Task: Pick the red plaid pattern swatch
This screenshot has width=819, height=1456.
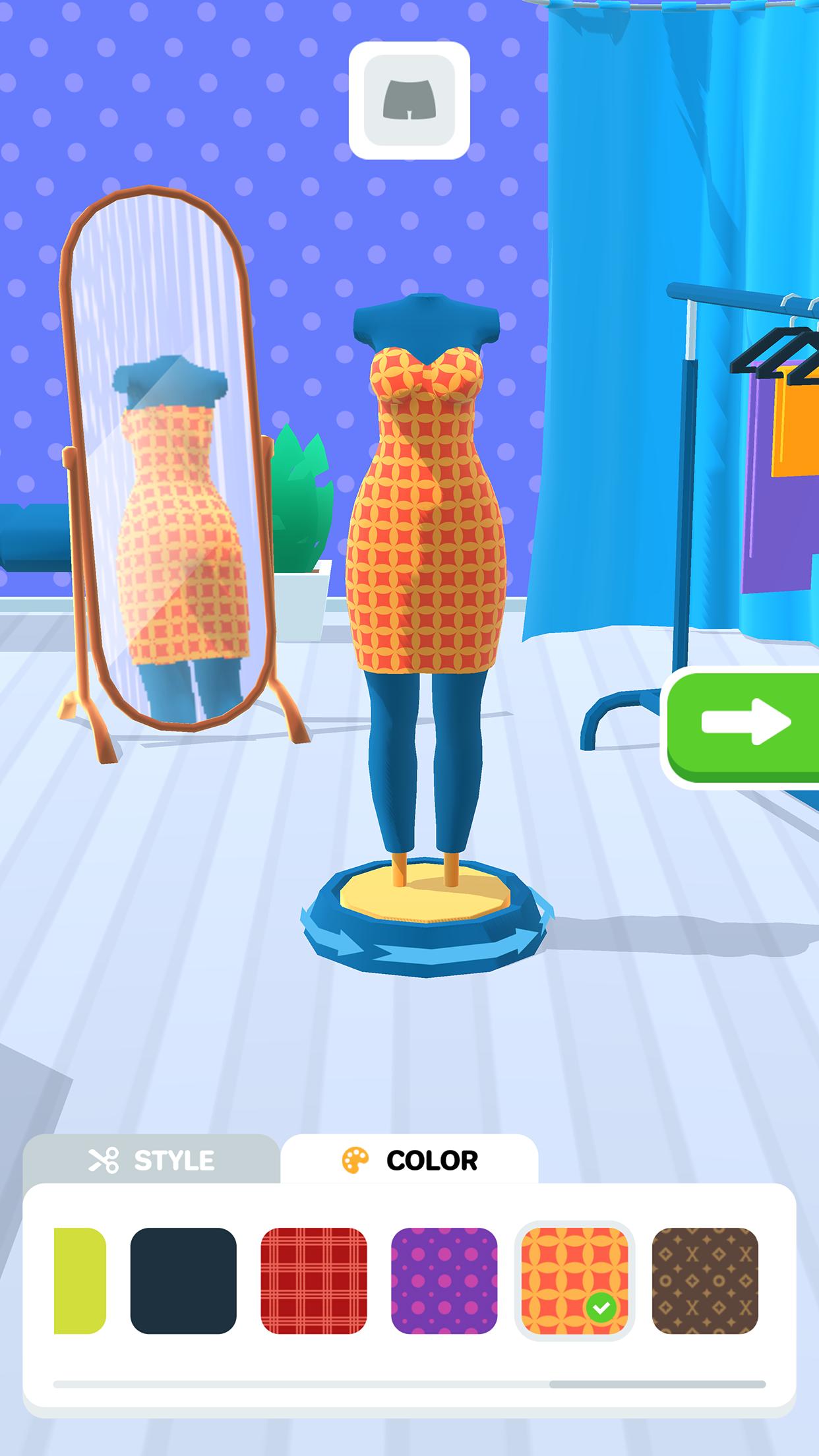Action: (314, 1281)
